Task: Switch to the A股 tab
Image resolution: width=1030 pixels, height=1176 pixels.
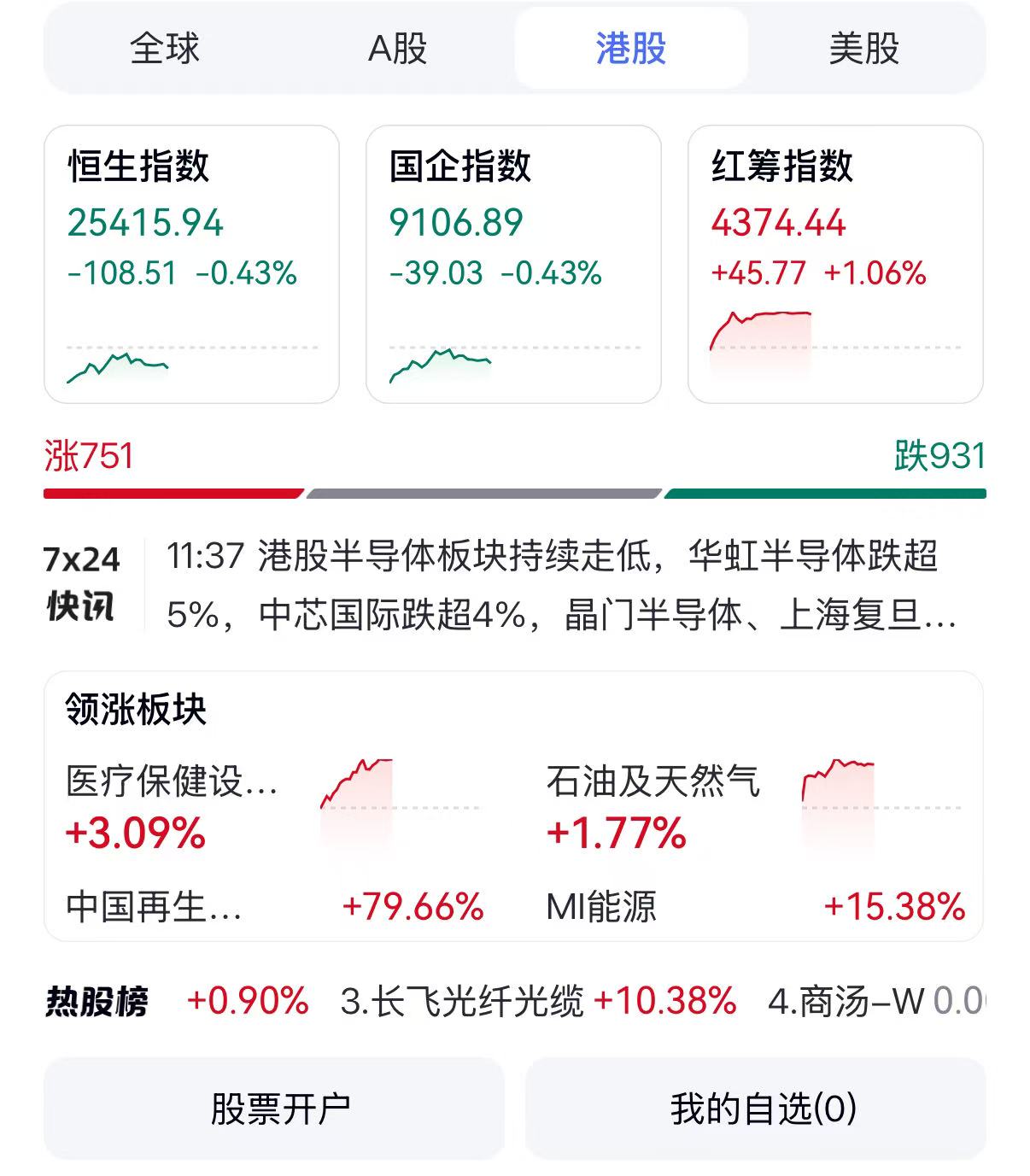Action: [x=398, y=49]
